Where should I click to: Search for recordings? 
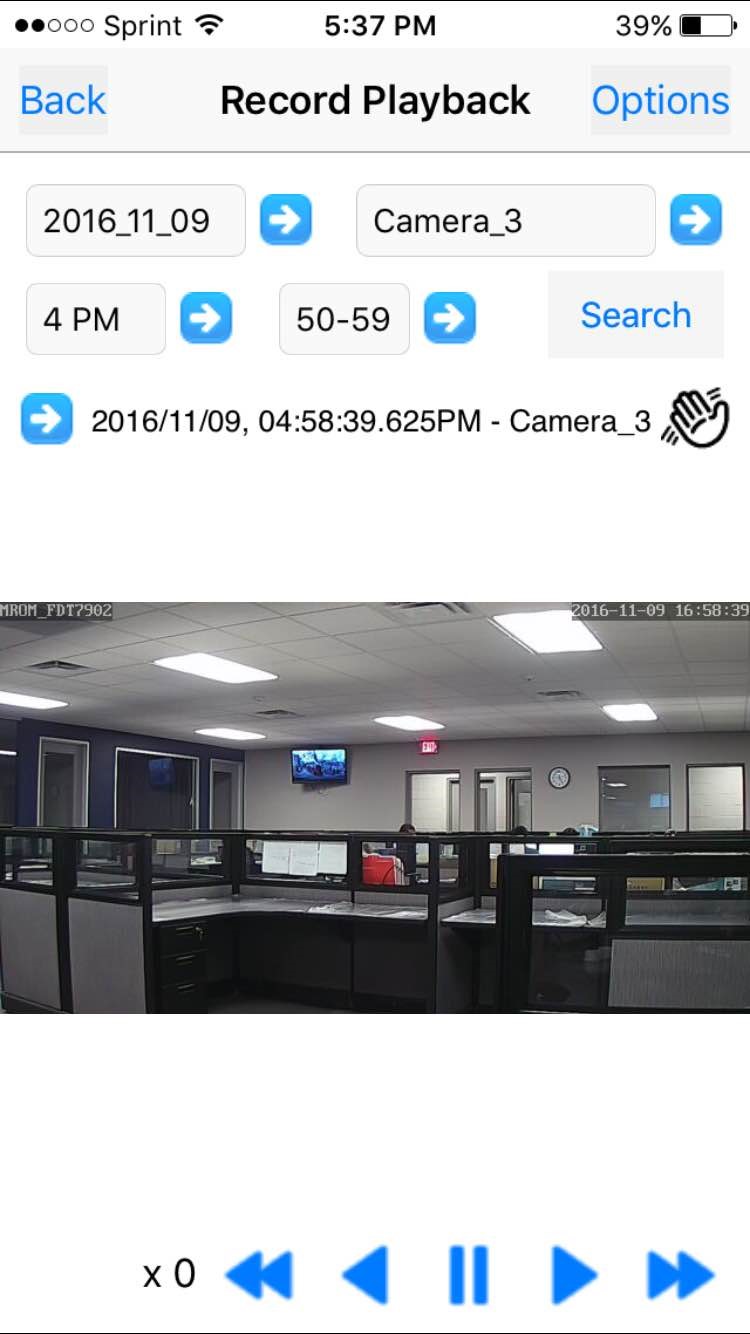(635, 315)
